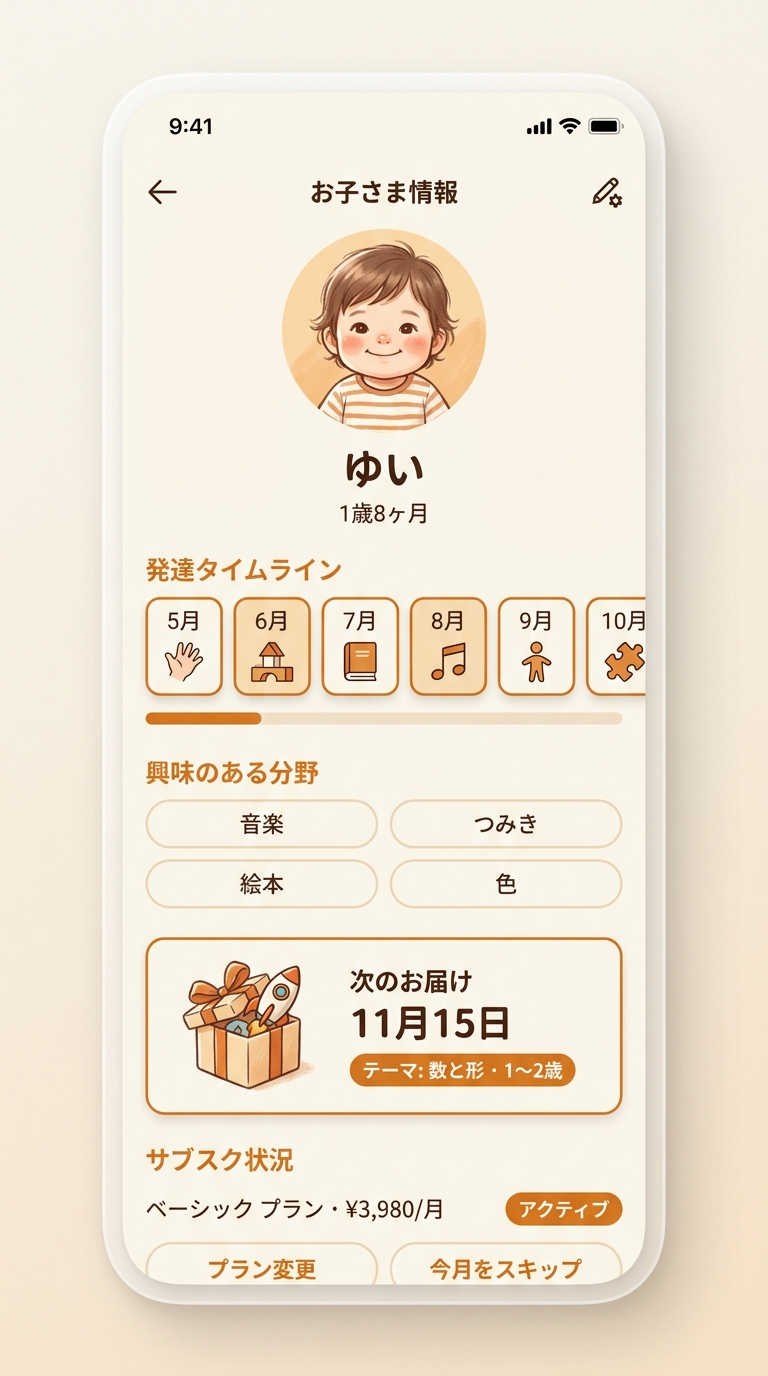Select the hand icon on the 5月 card

pyautogui.click(x=185, y=660)
